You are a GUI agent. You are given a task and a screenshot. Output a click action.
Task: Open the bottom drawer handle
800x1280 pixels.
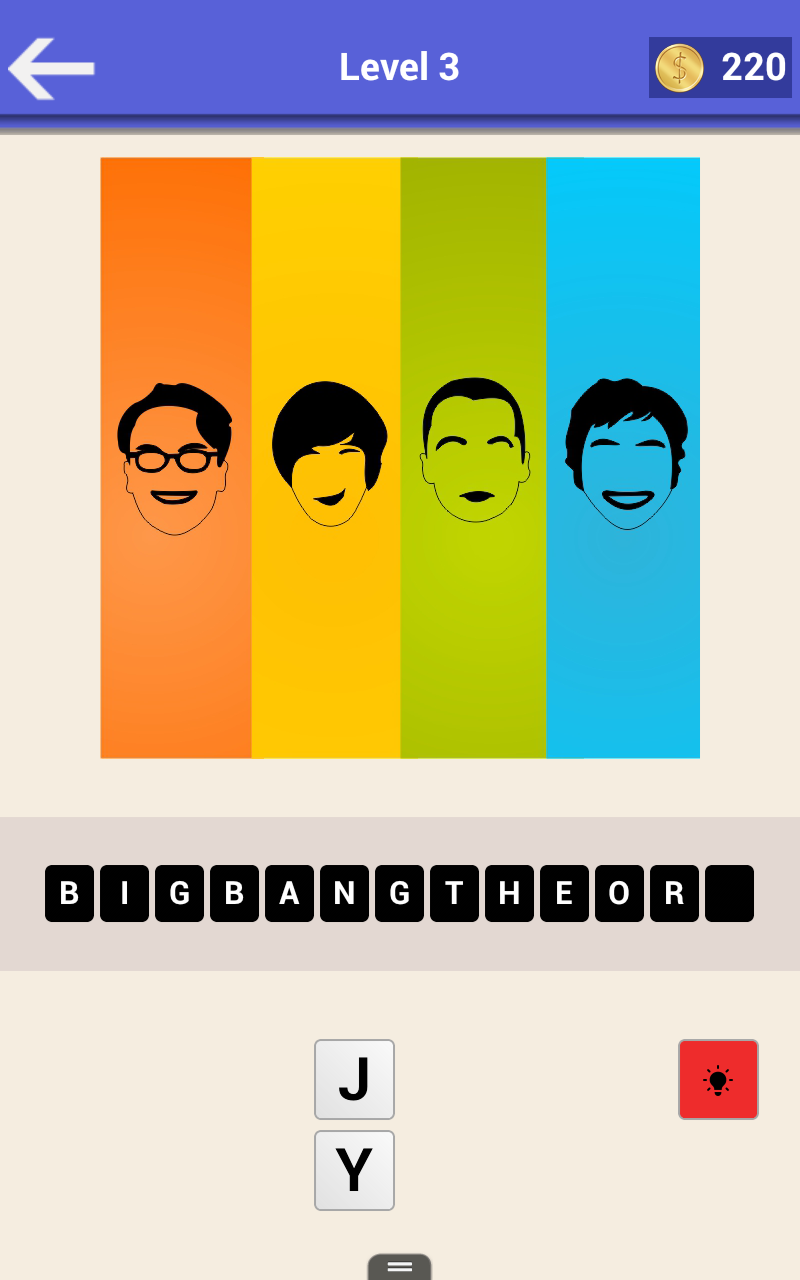399,1266
